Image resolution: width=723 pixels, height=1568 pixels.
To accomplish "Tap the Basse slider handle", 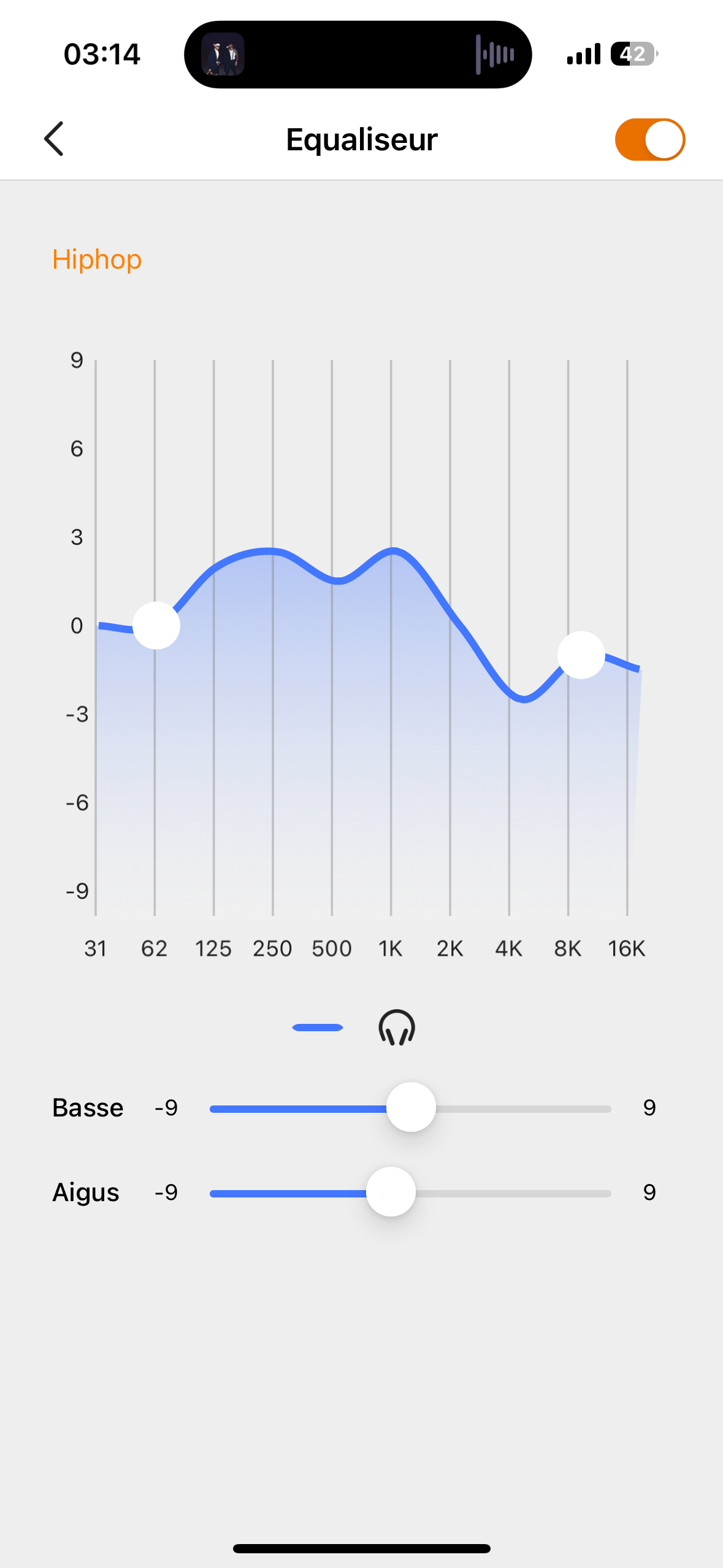I will (x=411, y=1107).
